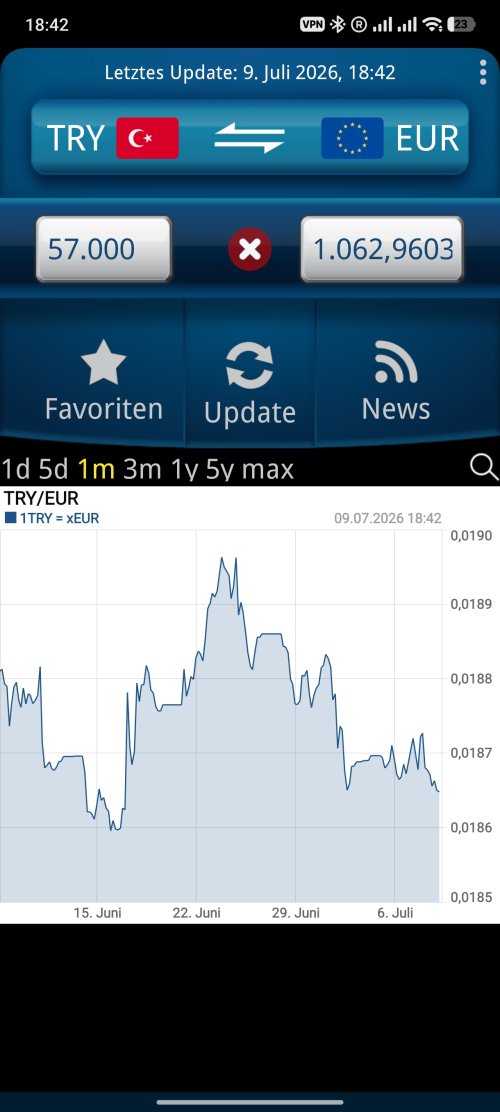The height and width of the screenshot is (1112, 500).
Task: Select the TRY source currency
Action: (x=113, y=138)
